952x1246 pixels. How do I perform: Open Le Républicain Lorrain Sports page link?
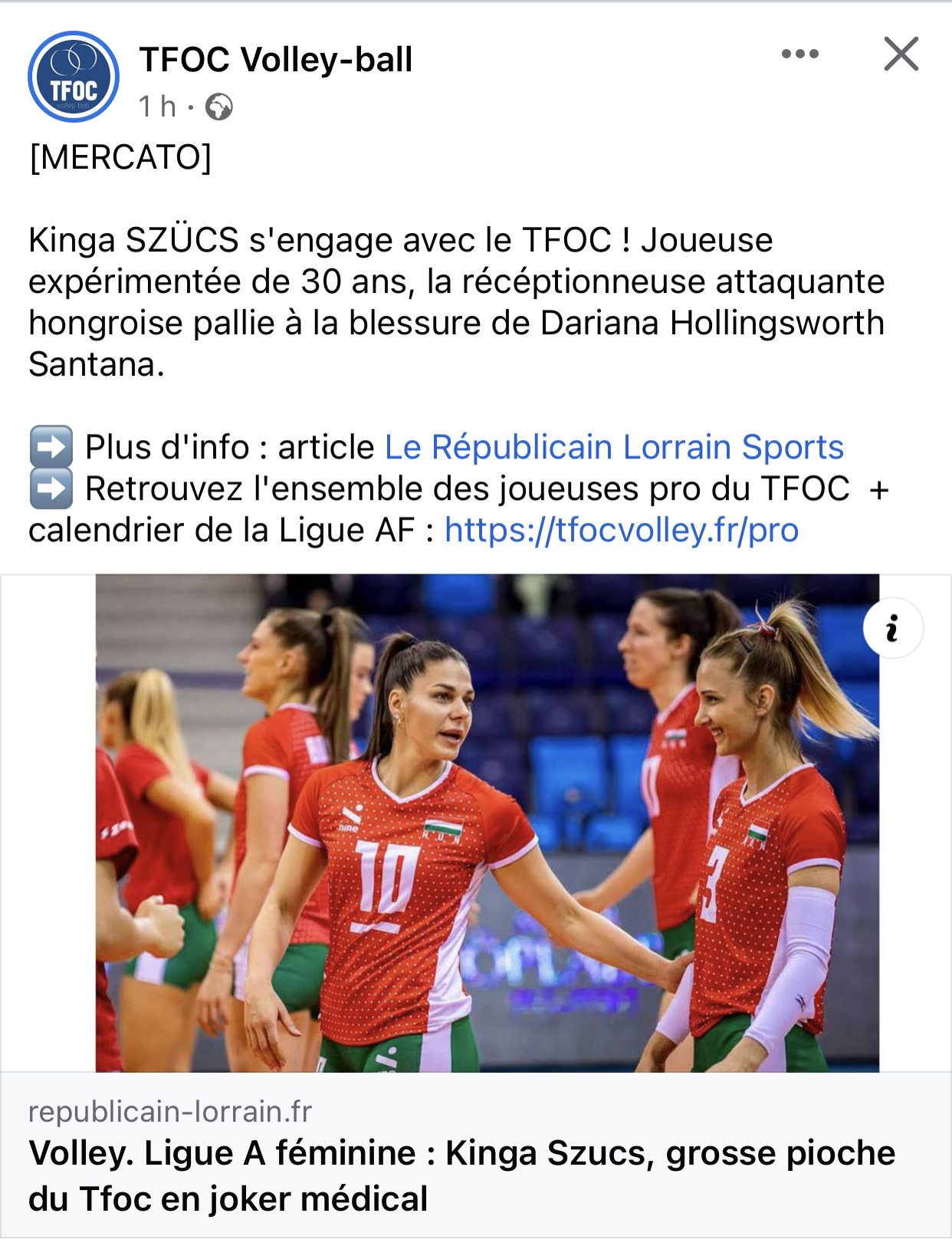pos(613,447)
